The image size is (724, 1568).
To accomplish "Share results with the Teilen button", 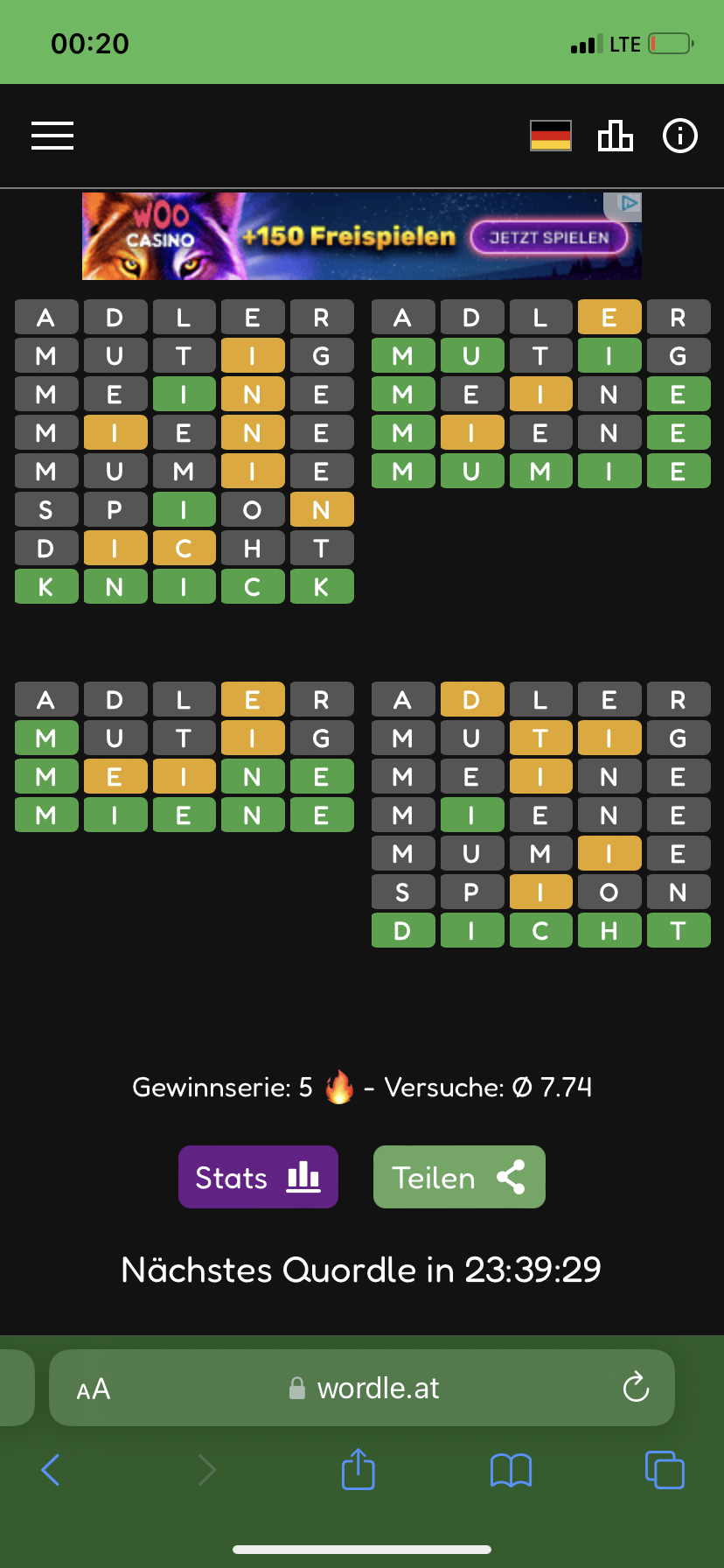I will pos(459,1177).
